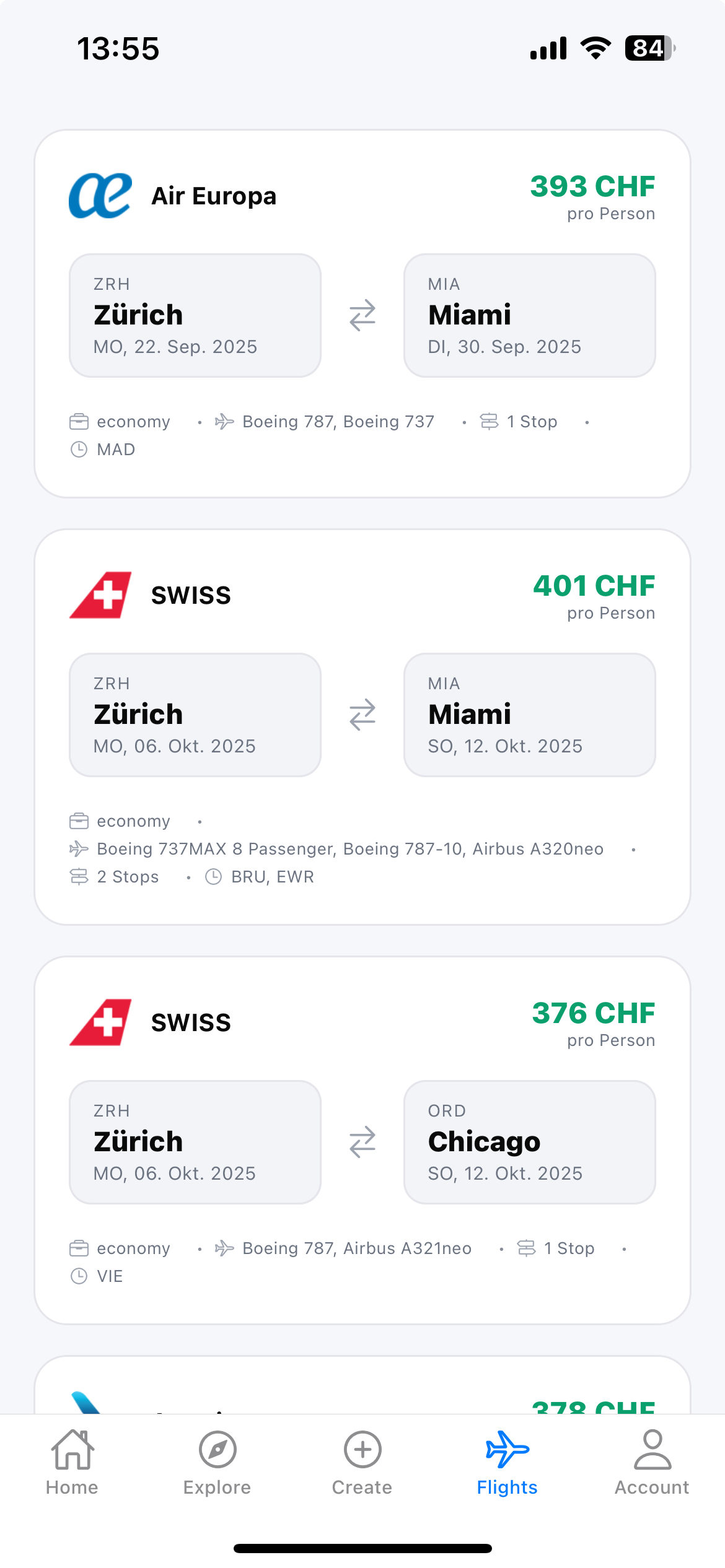This screenshot has height=1568, width=725.
Task: Tap the plane icon next to Boeing 787, Boeing 737
Action: (x=224, y=421)
